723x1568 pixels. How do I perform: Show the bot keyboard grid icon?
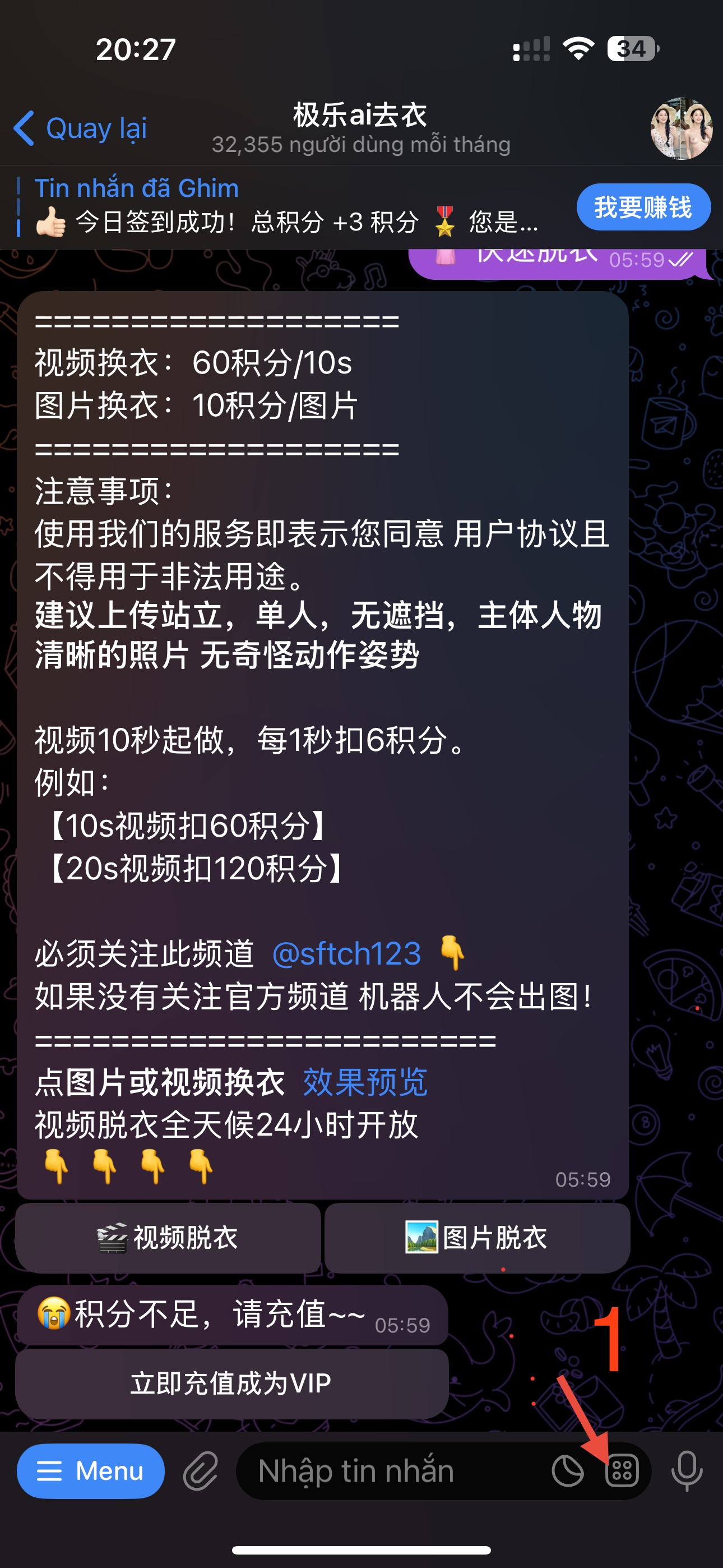[x=622, y=1471]
